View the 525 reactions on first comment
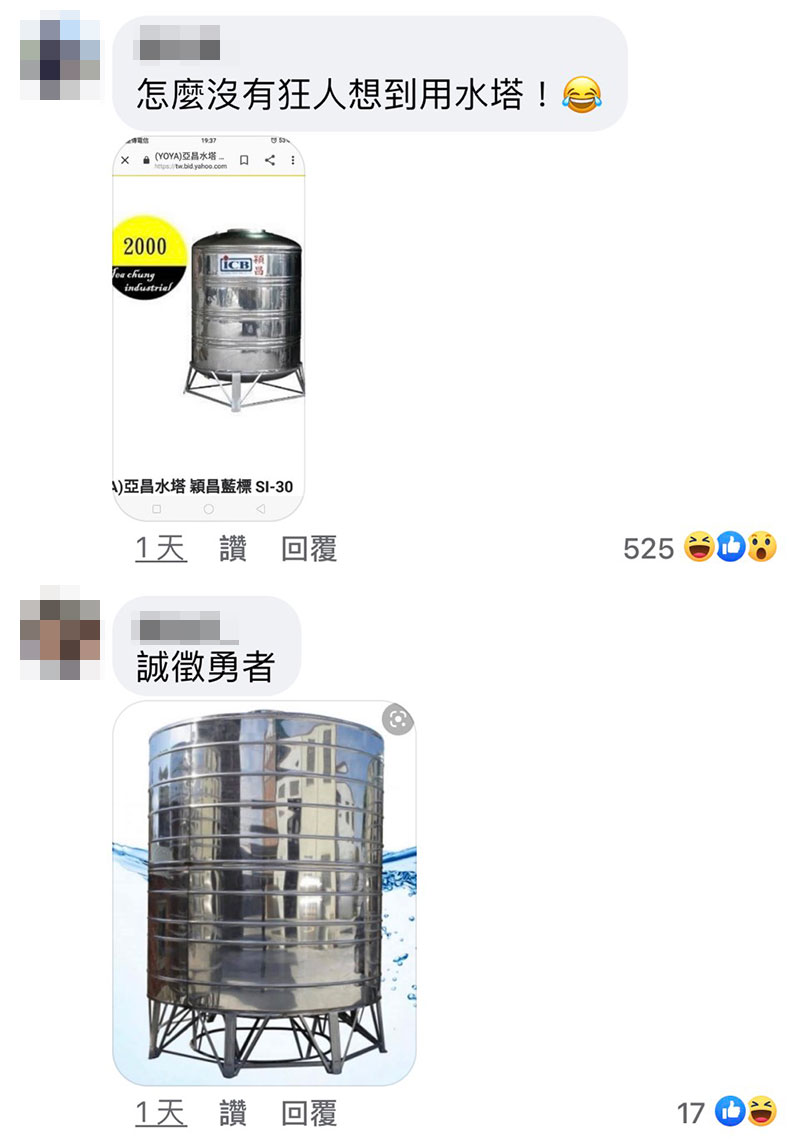 pyautogui.click(x=698, y=548)
